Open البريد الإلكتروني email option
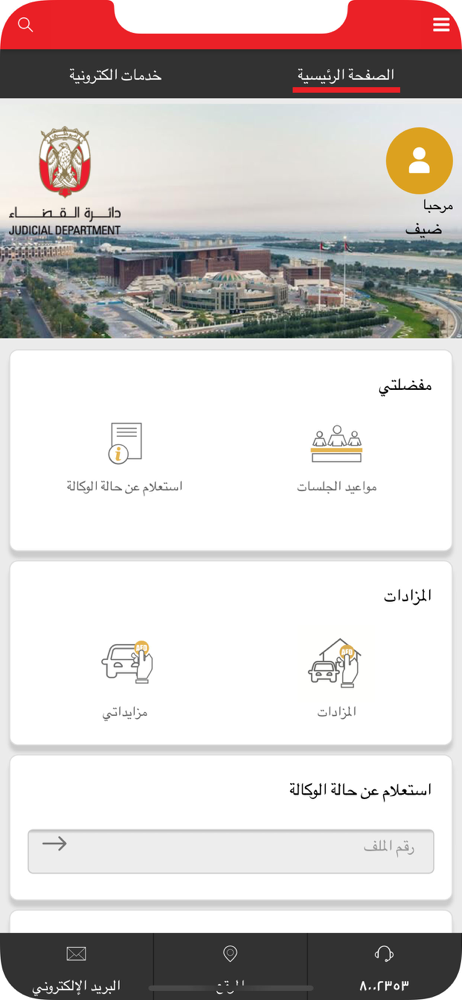This screenshot has width=462, height=1000. [x=77, y=967]
